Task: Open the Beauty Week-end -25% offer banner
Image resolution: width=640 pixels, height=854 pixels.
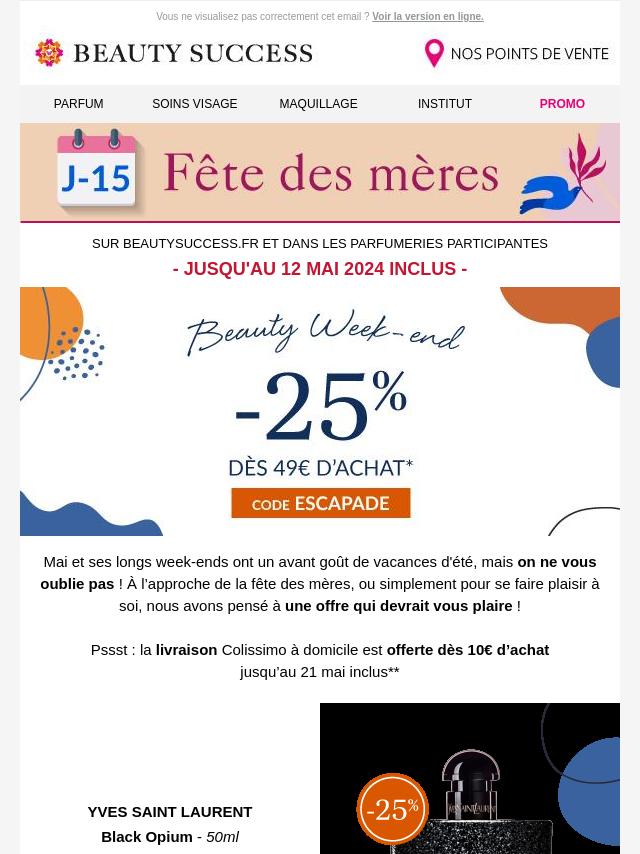Action: 320,411
